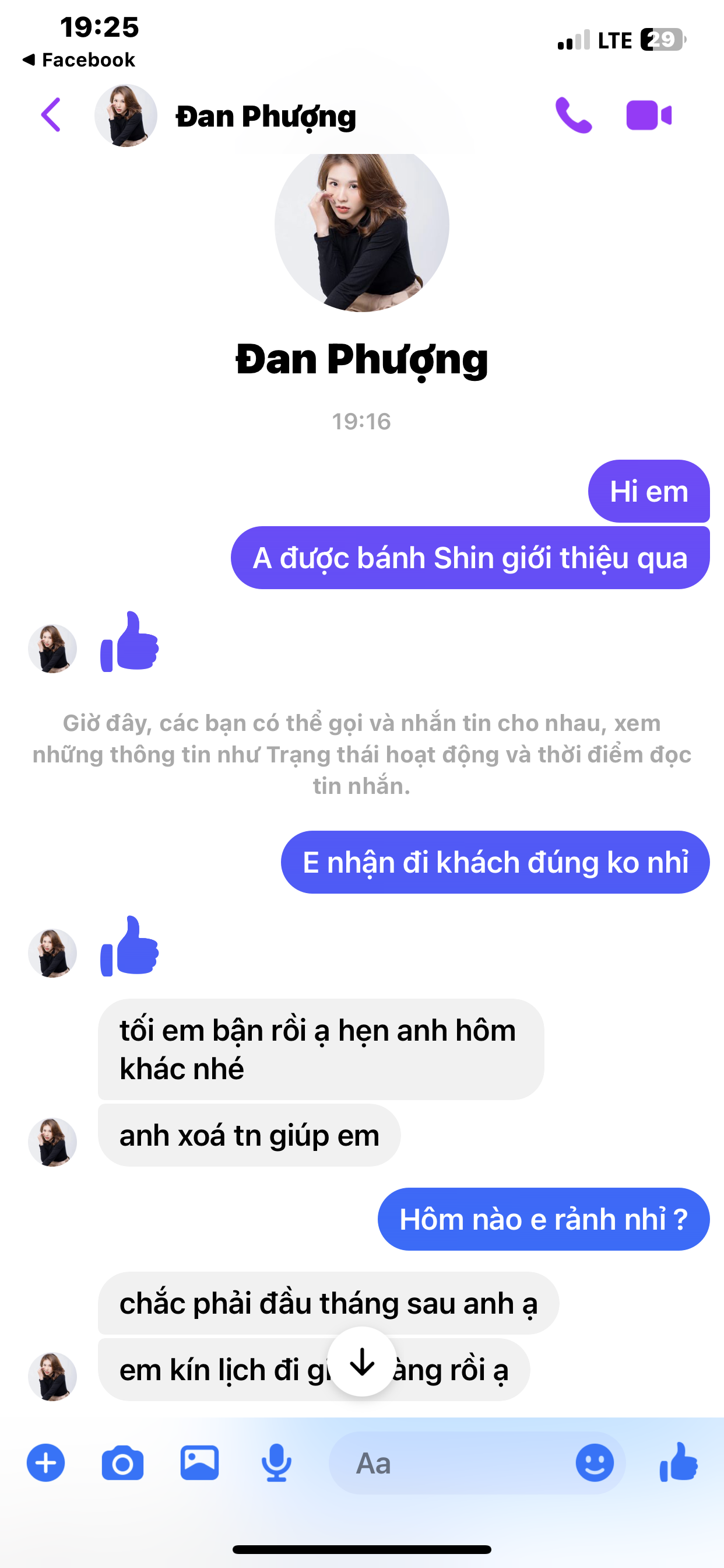Send a thumbs-up like
The image size is (724, 1568).
(679, 1462)
